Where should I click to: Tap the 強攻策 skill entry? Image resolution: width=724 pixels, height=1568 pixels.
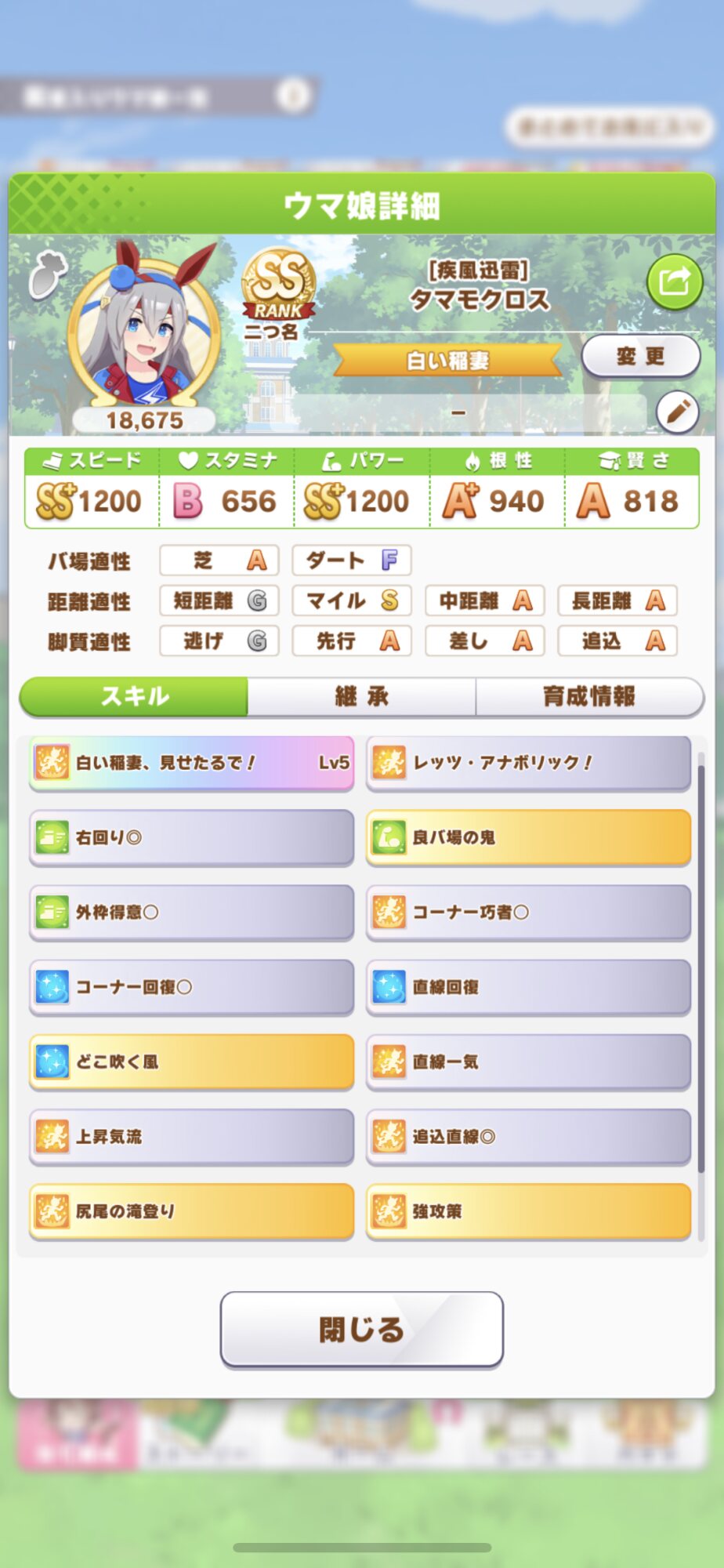click(528, 1211)
